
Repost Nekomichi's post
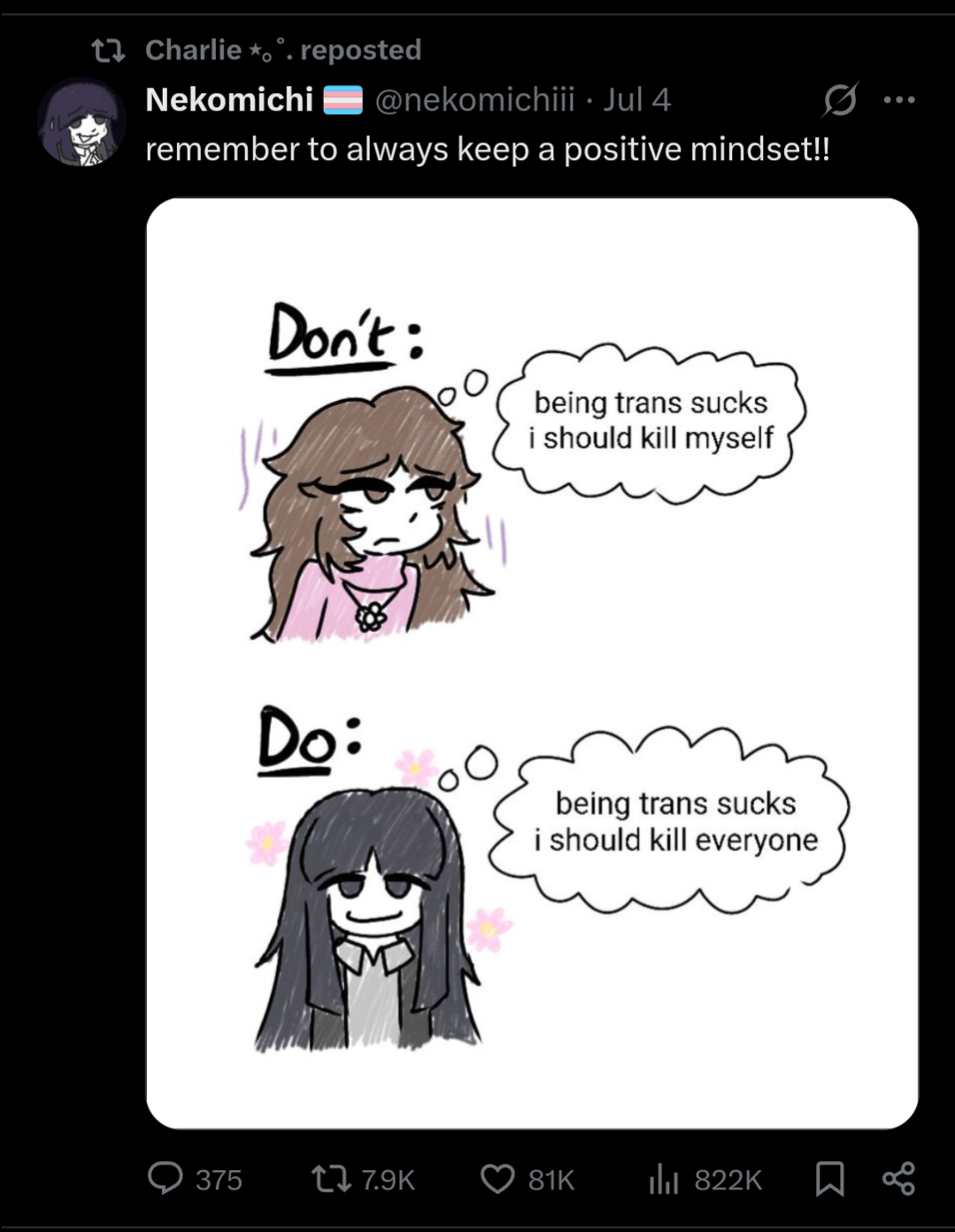(x=332, y=1179)
